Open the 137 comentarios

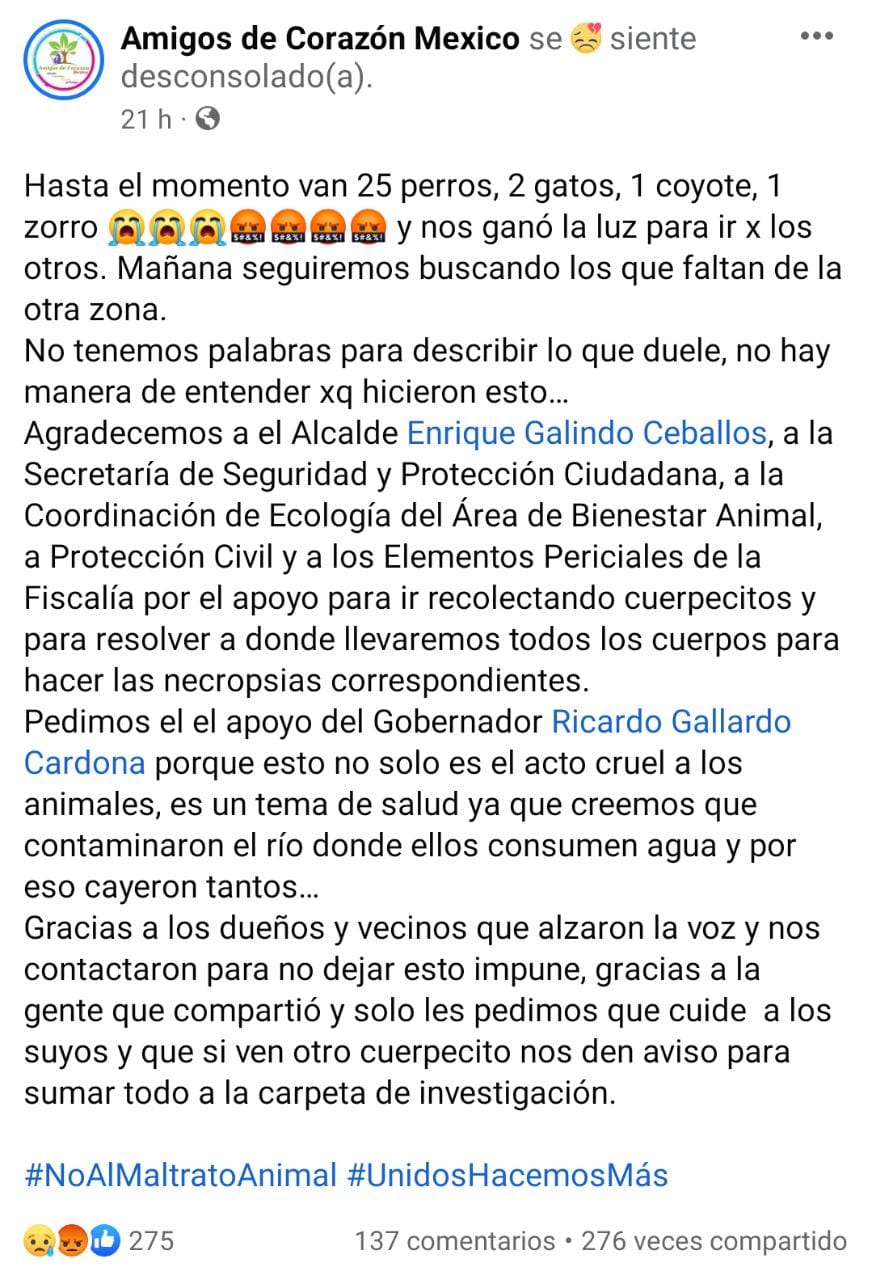tap(455, 1241)
